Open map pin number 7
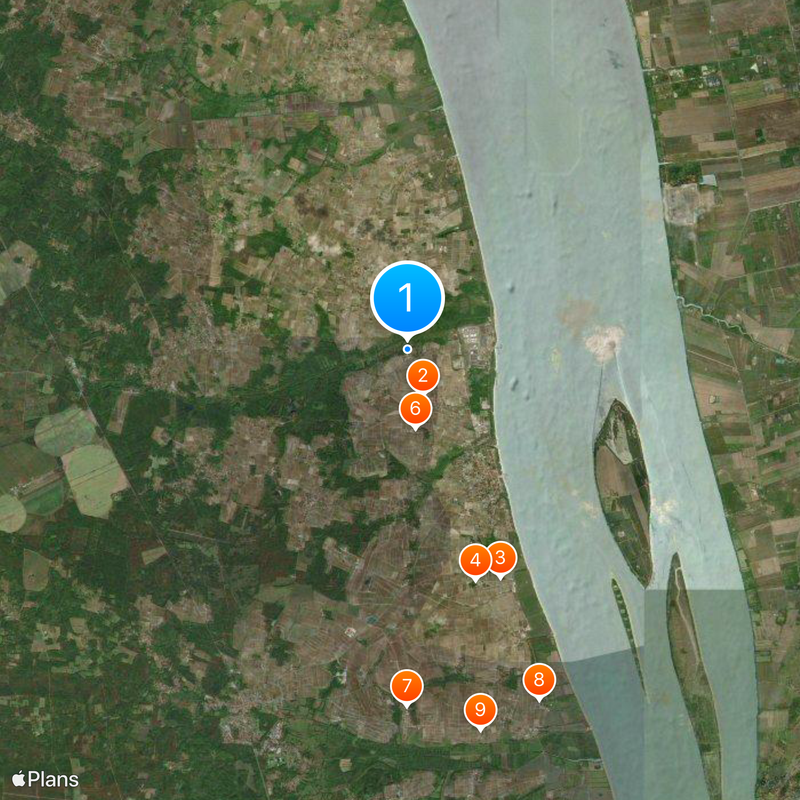 click(x=406, y=687)
